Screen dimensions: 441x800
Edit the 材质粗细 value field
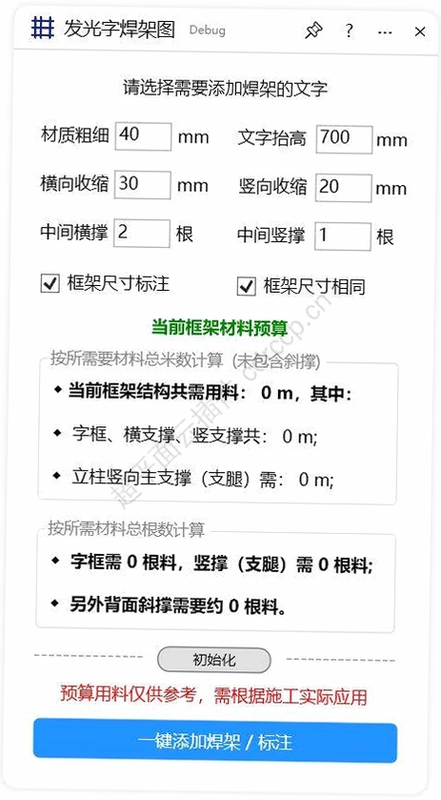pos(143,136)
